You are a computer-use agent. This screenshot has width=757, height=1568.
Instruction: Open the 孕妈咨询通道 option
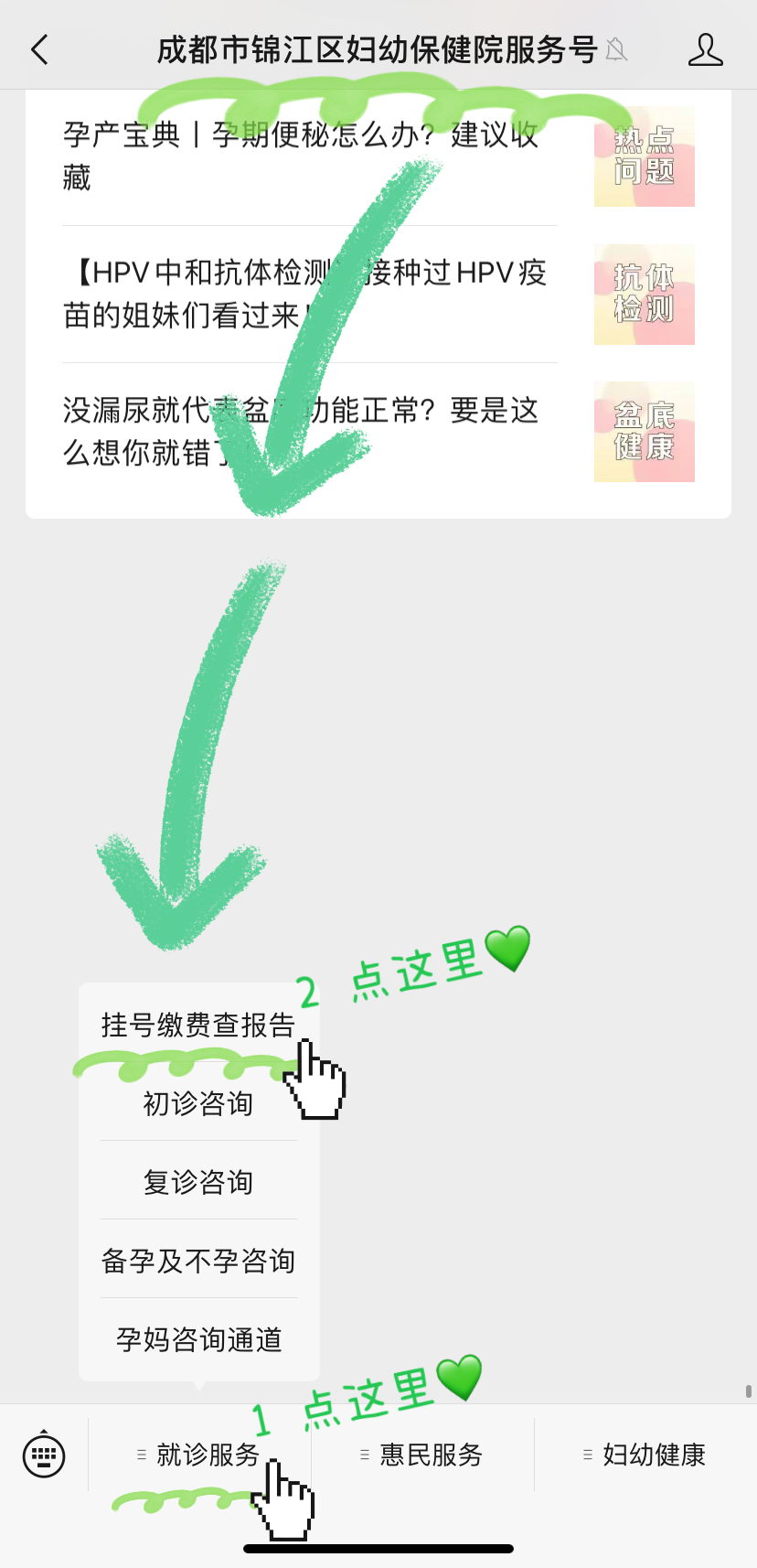(198, 1339)
